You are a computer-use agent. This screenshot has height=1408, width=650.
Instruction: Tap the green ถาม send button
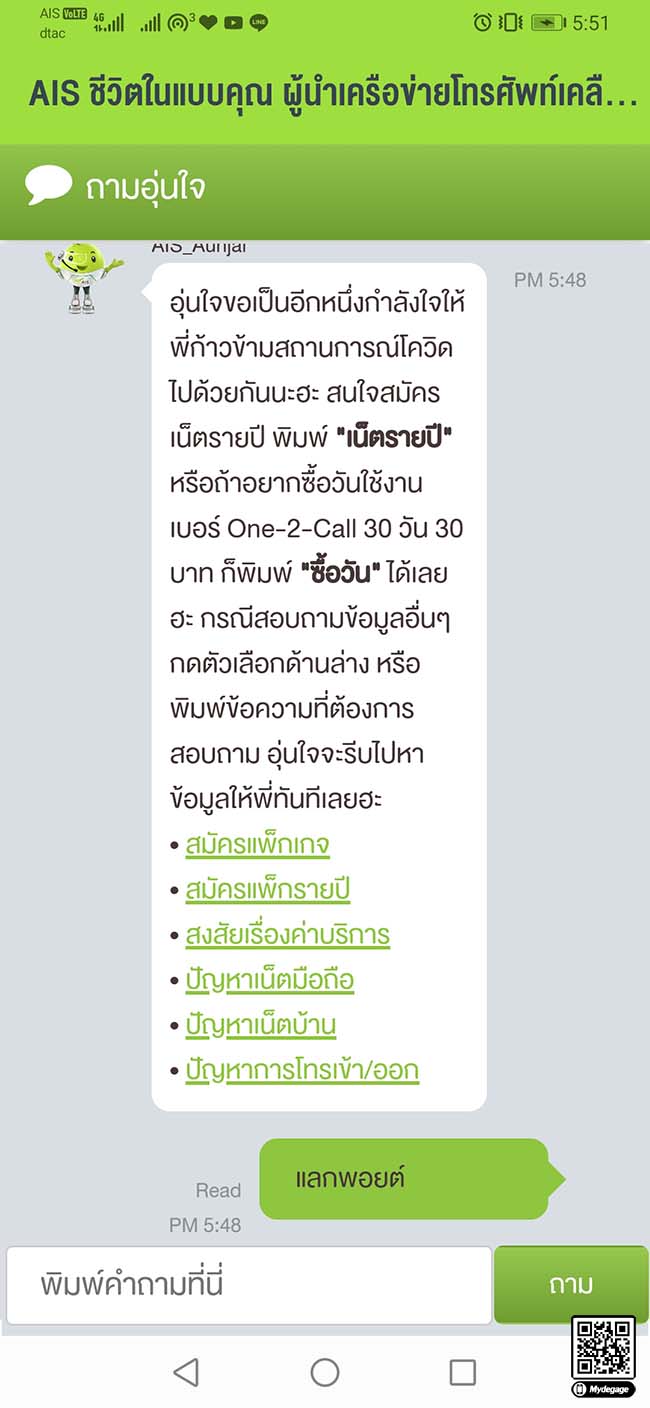click(571, 1285)
